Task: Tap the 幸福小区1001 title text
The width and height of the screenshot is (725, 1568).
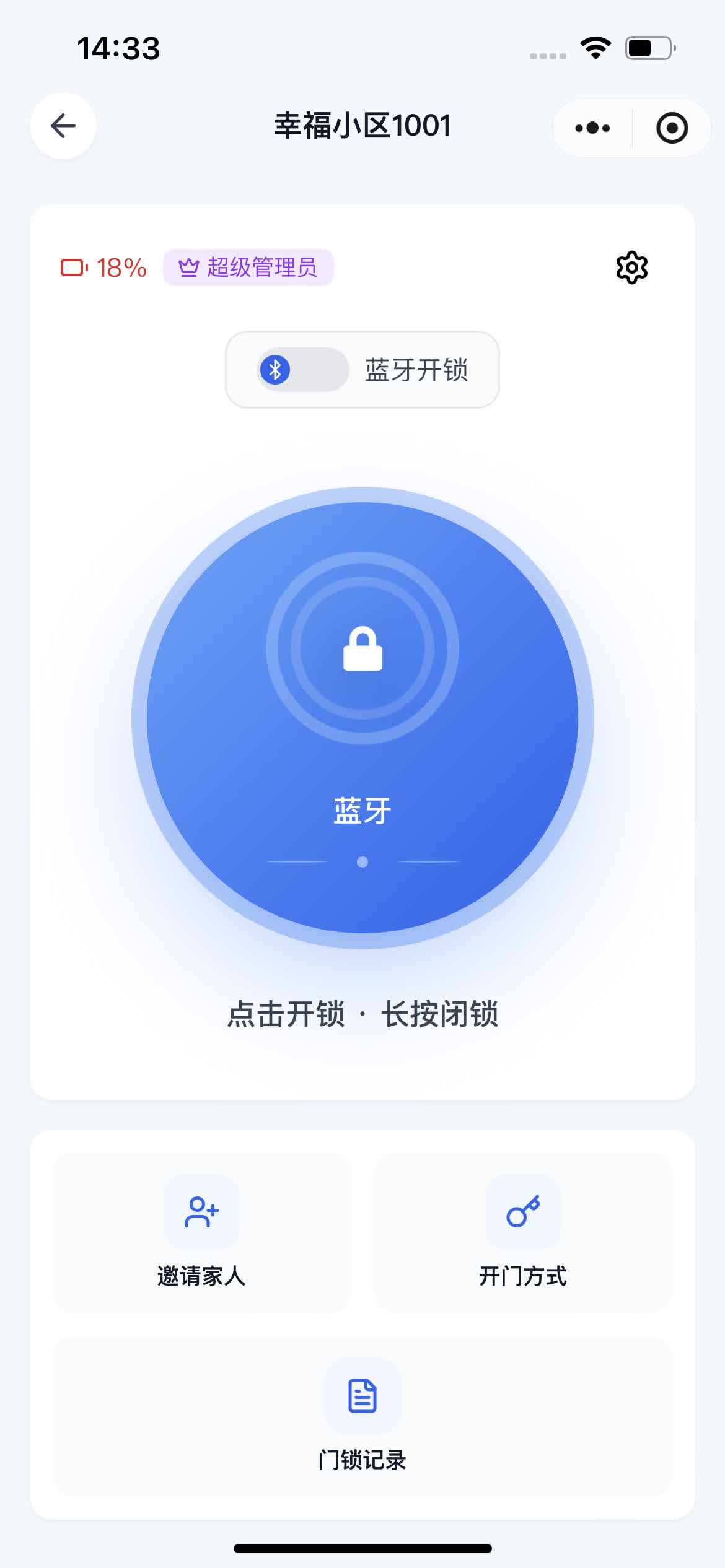Action: 362,126
